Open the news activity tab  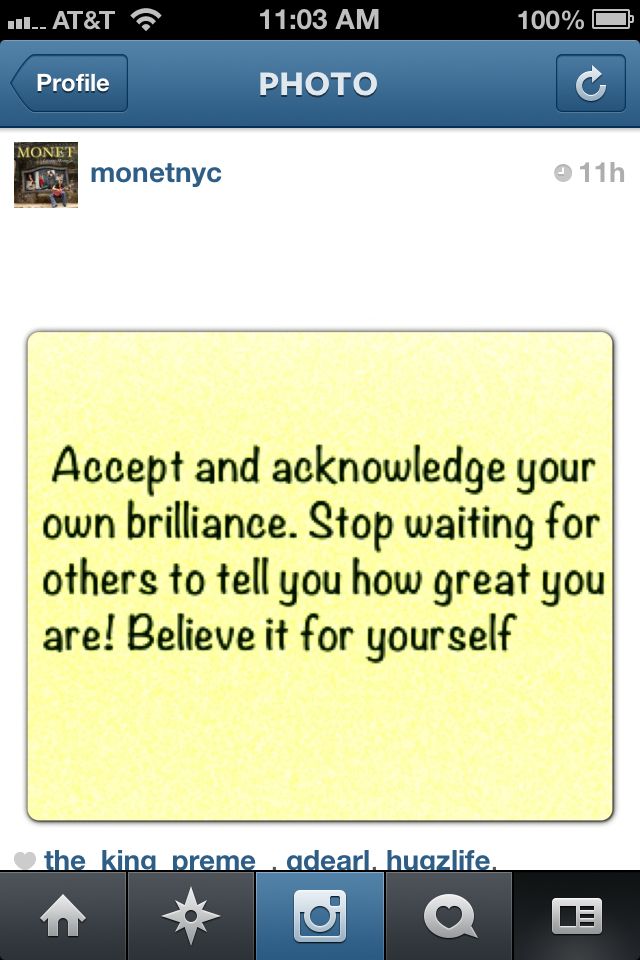(x=448, y=916)
